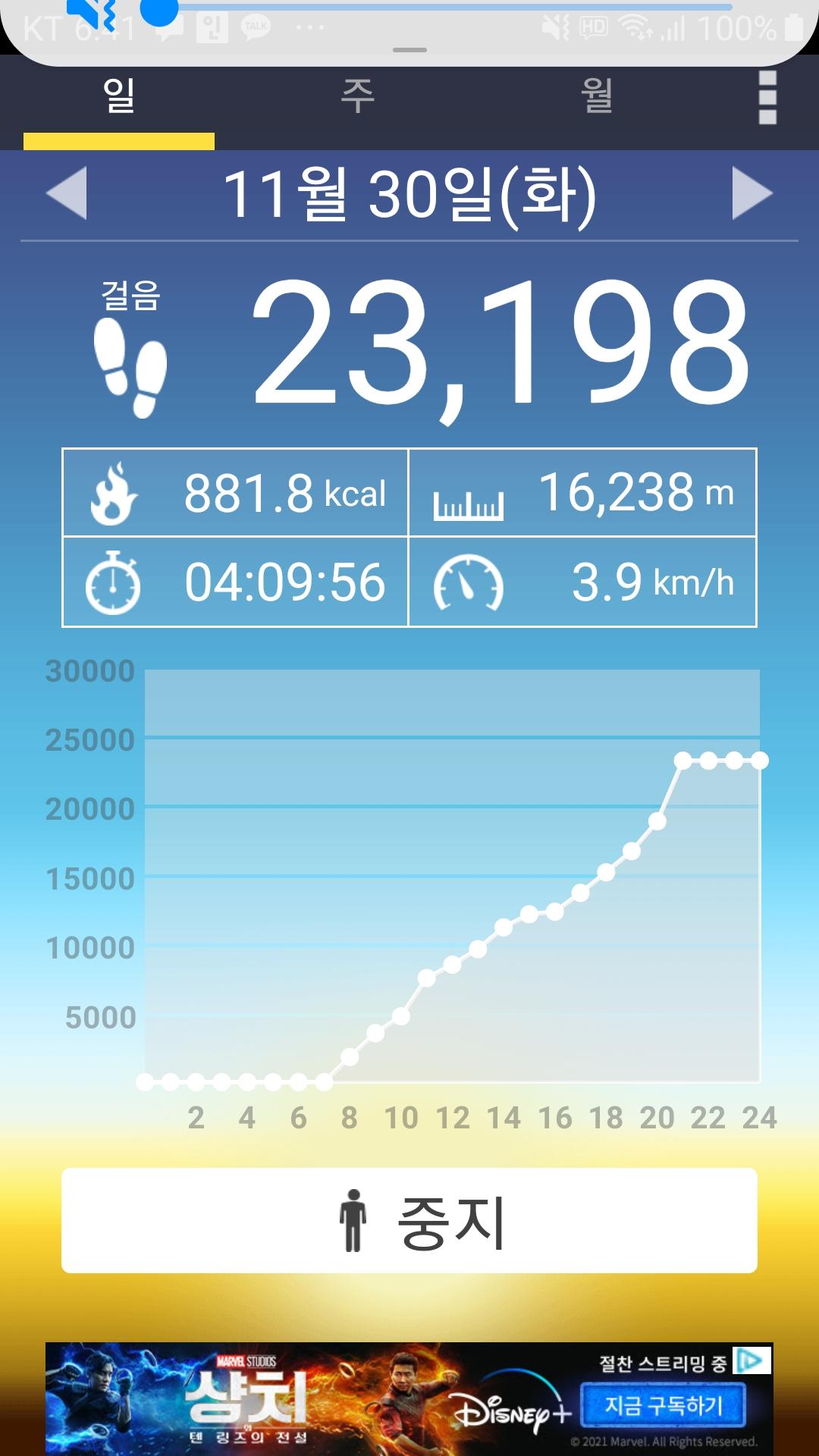Select the 일 (day) tab
Screen dimensions: 819x1456
tap(119, 97)
